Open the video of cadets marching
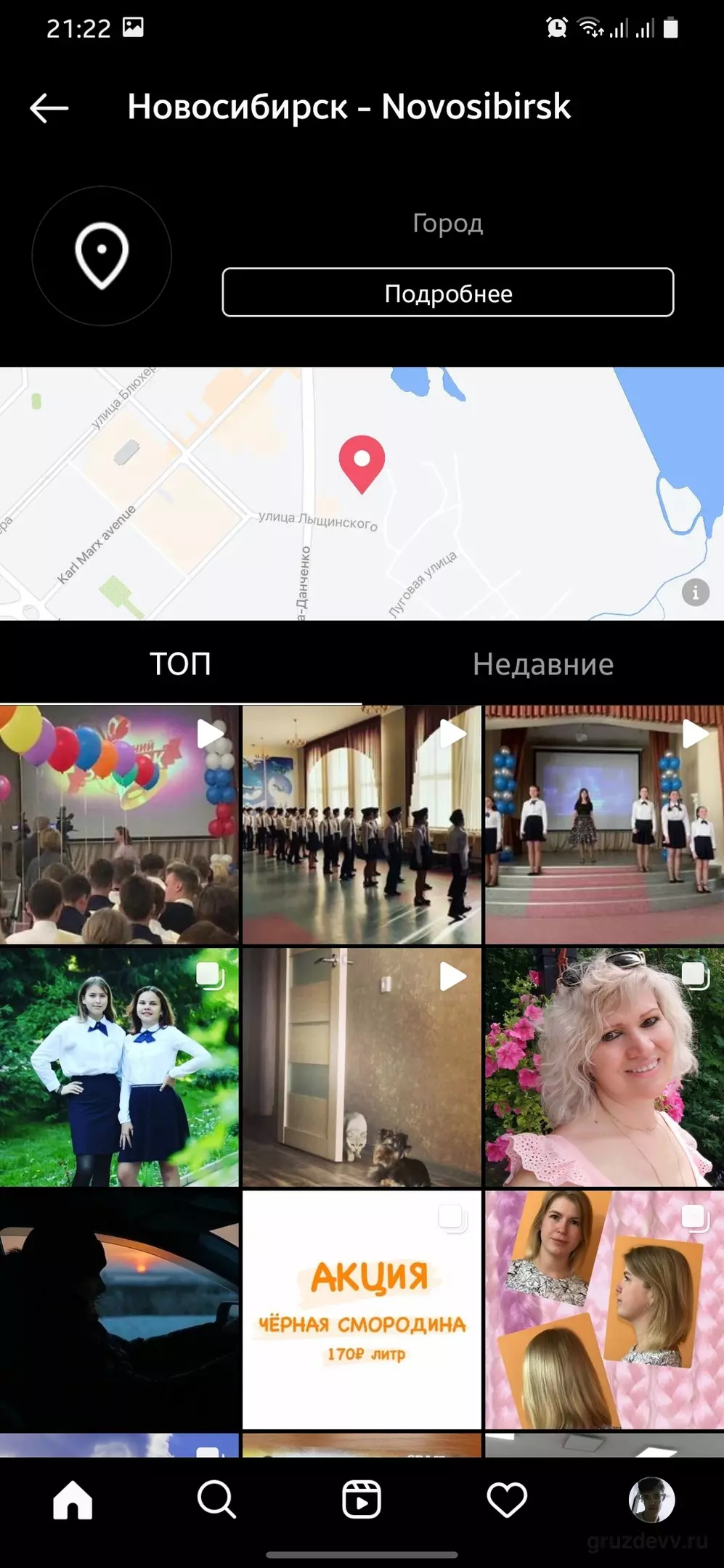Image resolution: width=724 pixels, height=1568 pixels. 362,825
